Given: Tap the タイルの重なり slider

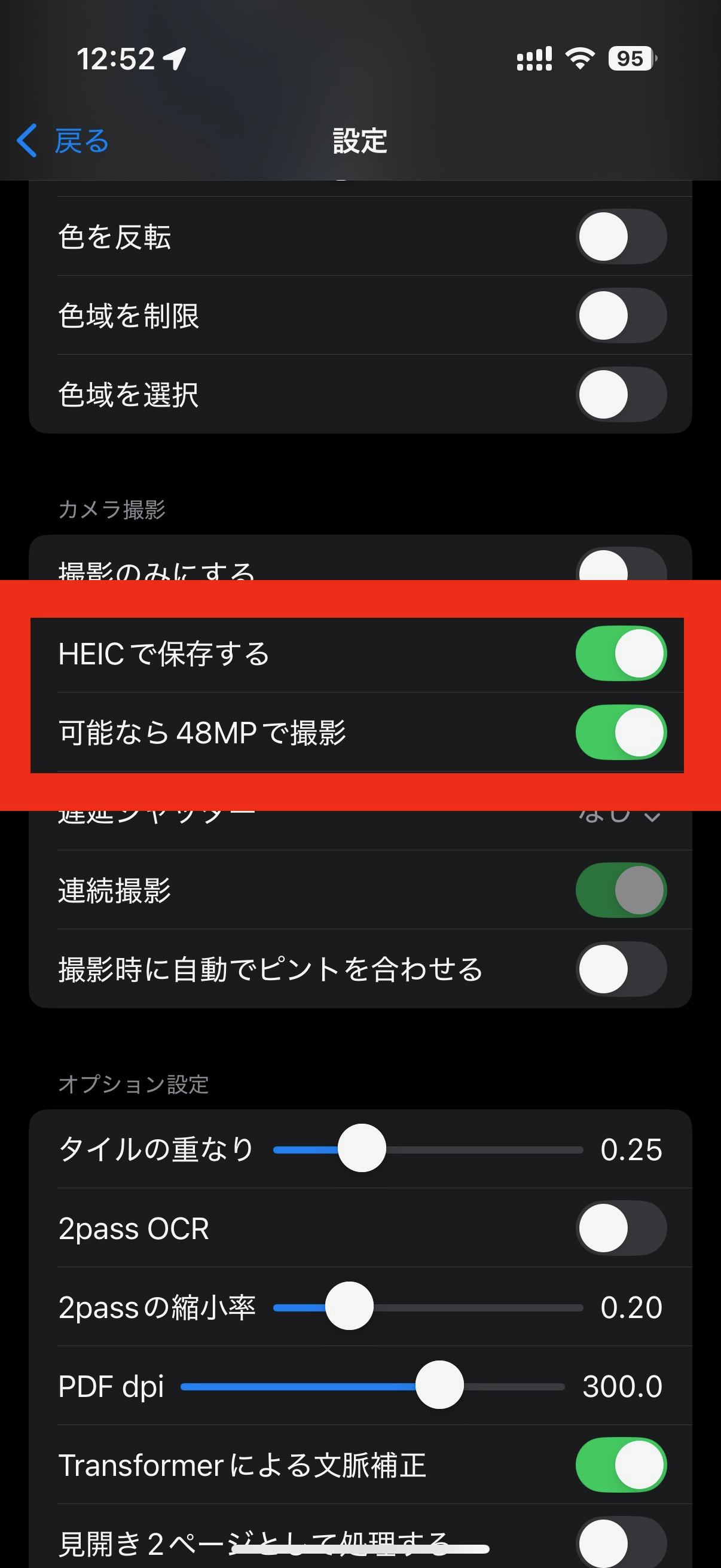Looking at the screenshot, I should pos(362,1149).
